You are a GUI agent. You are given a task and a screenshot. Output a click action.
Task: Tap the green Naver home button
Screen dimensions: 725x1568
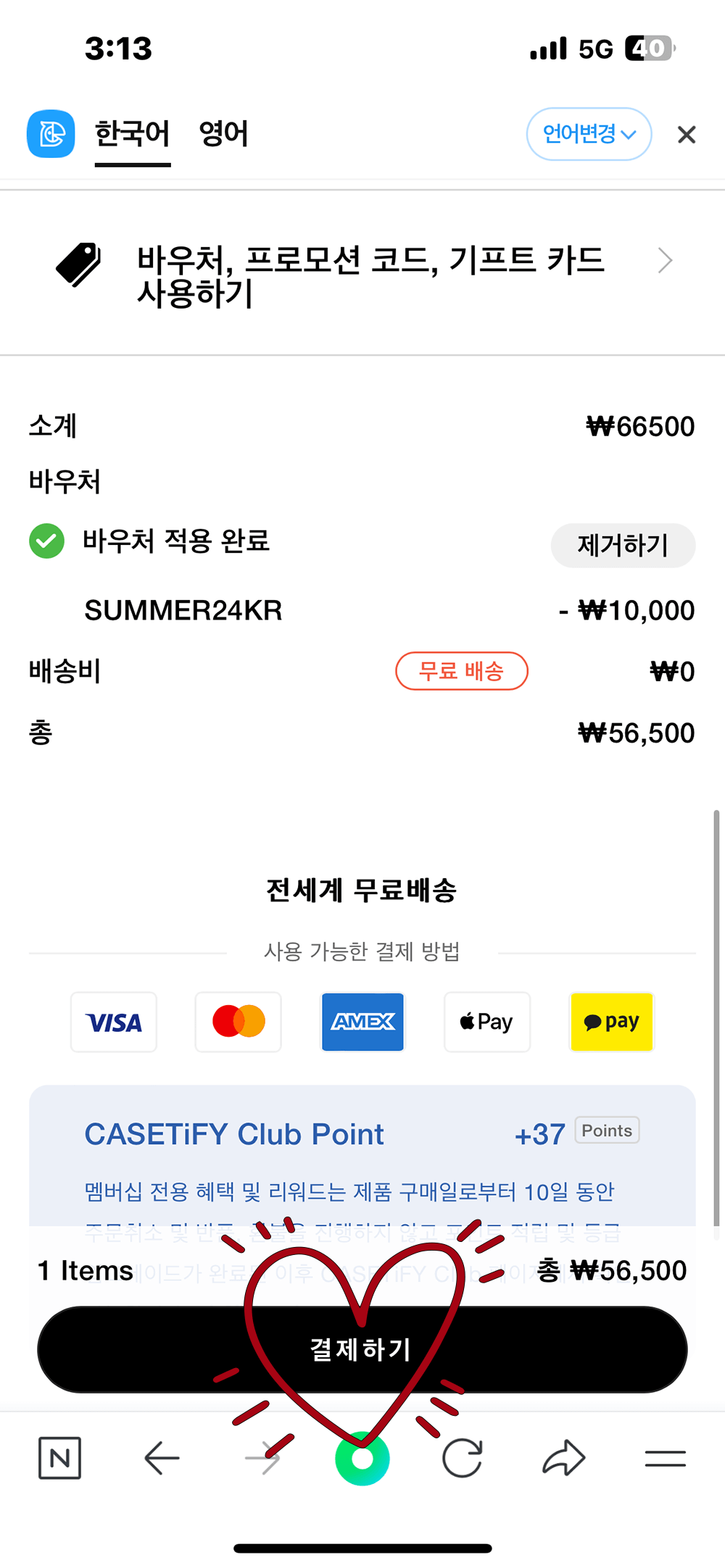(362, 1459)
